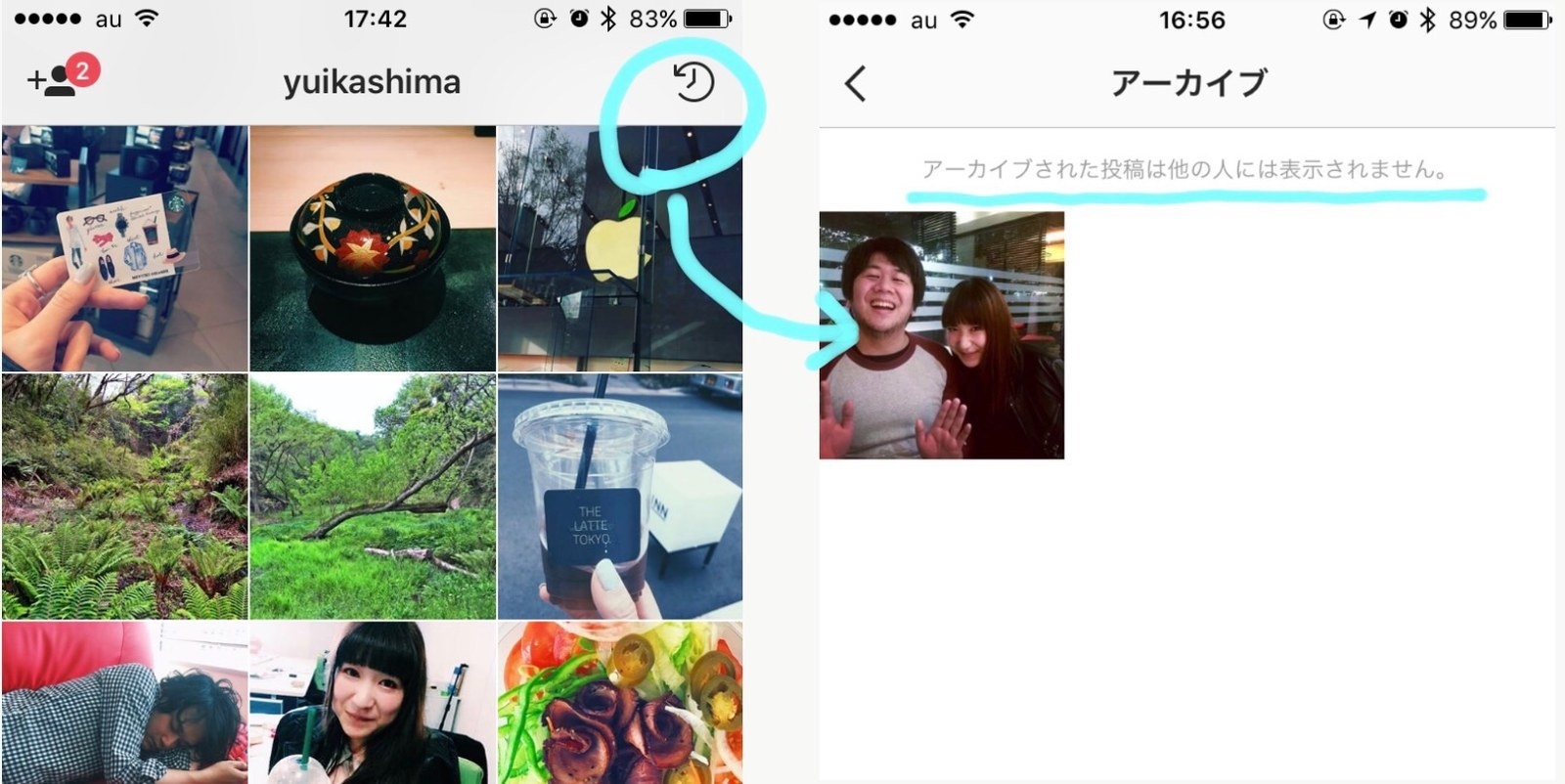Viewport: 1565px width, 784px height.
Task: Open the salad with jalapeños photo
Action: tap(619, 704)
